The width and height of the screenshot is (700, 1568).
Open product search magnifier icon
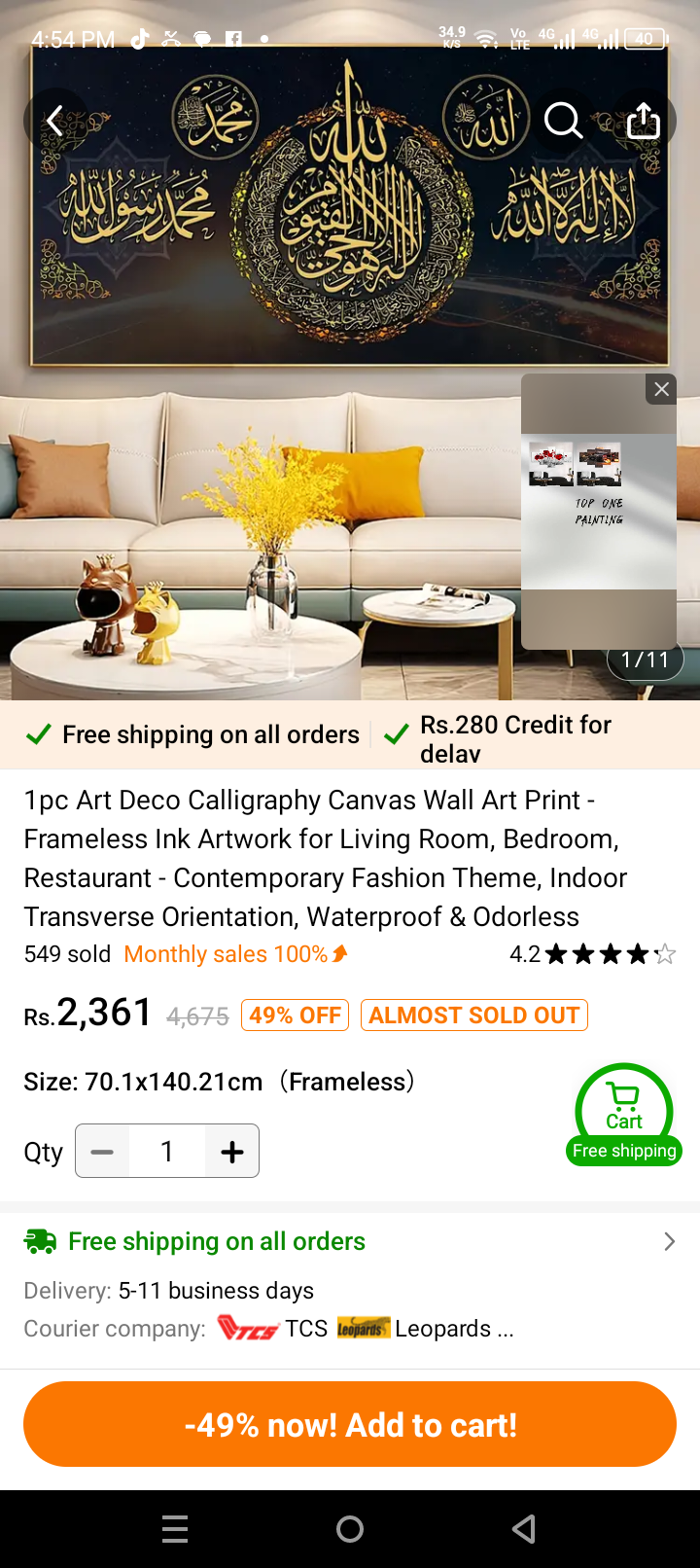(563, 122)
